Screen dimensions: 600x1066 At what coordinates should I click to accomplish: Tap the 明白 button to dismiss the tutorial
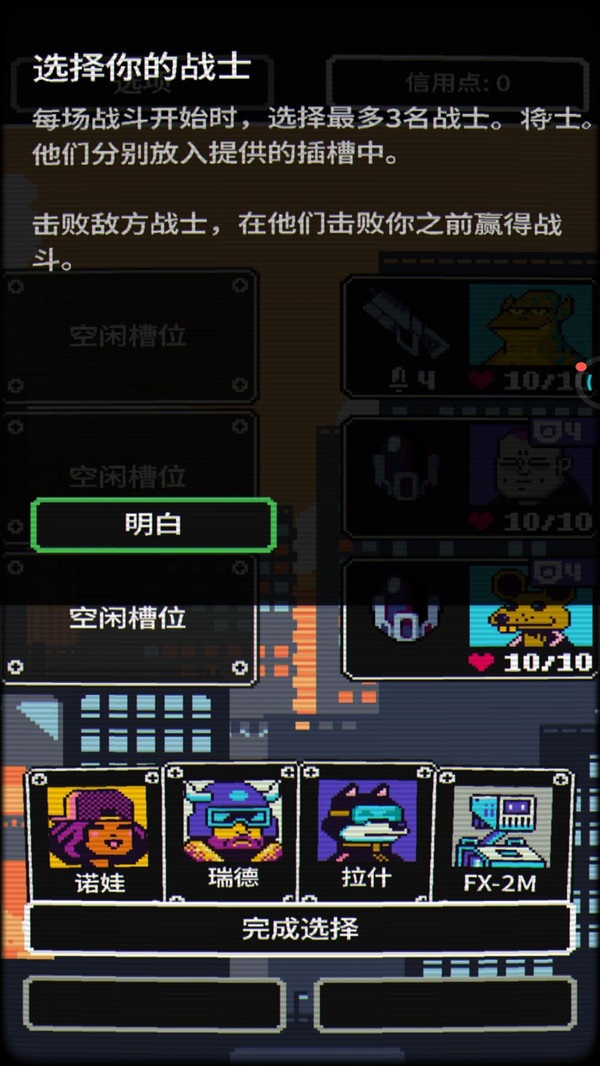coord(153,524)
